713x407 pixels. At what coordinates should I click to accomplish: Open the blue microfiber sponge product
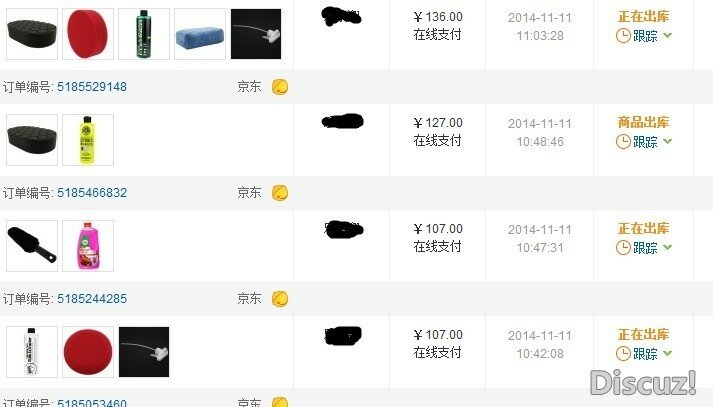tap(200, 34)
